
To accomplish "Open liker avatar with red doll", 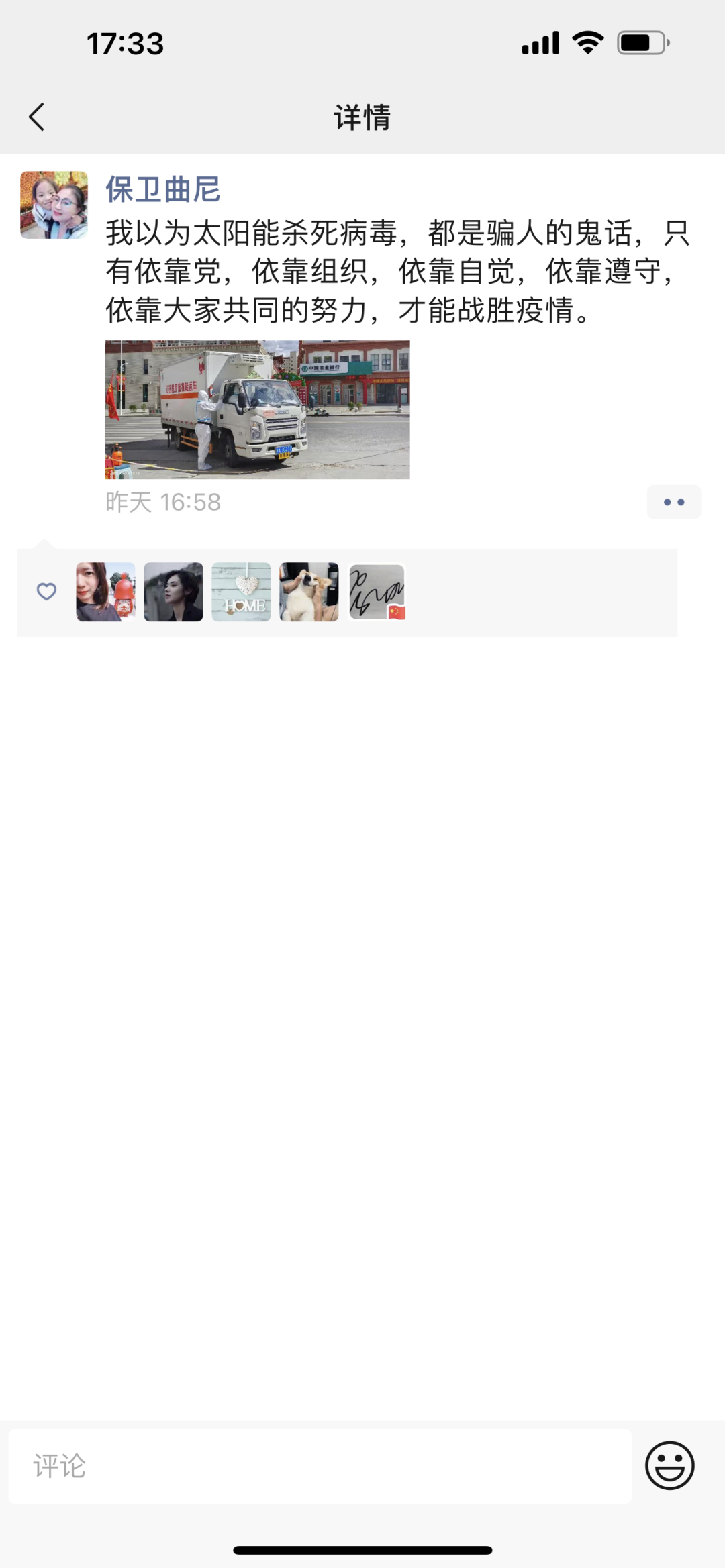I will click(x=105, y=592).
